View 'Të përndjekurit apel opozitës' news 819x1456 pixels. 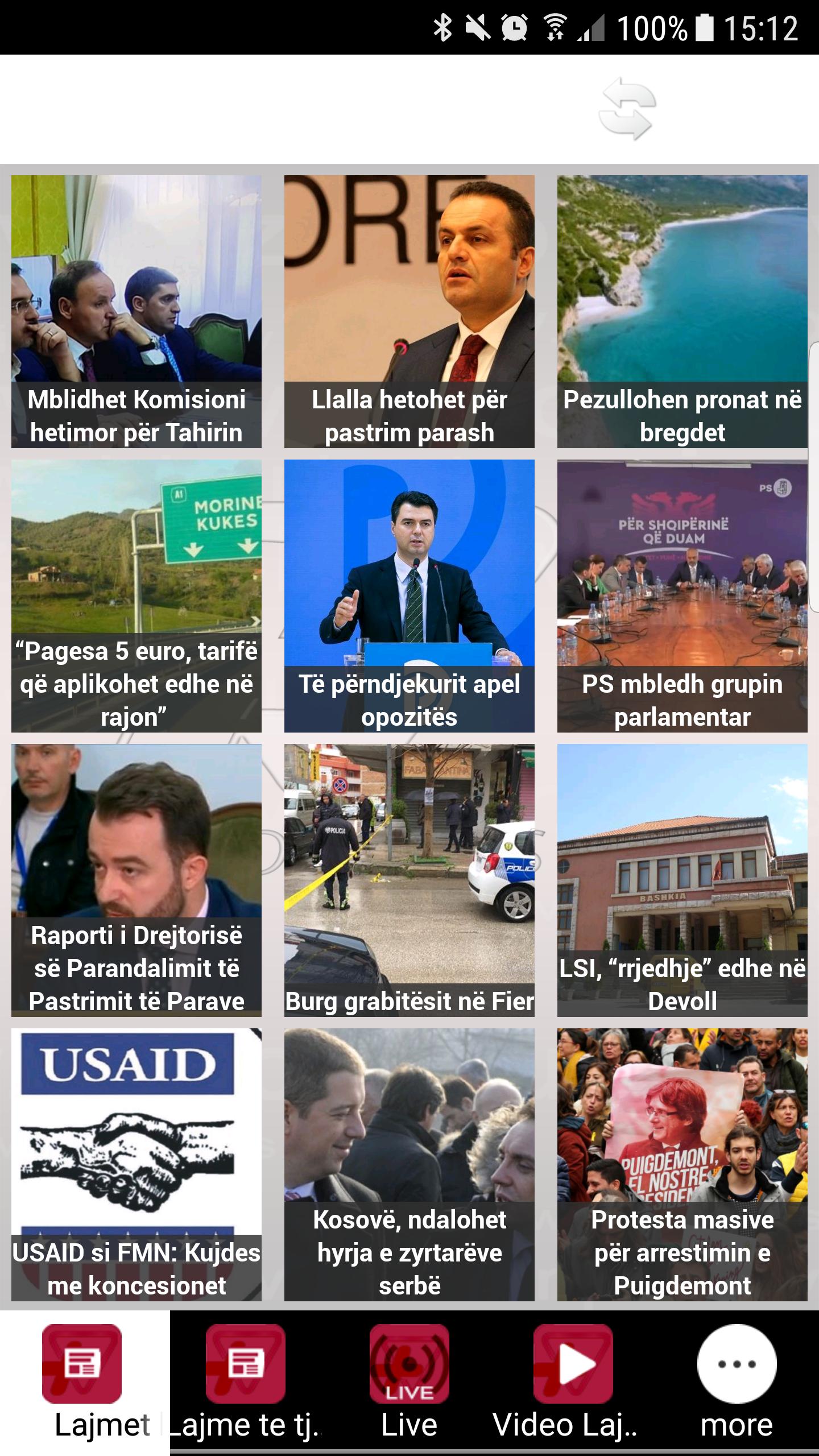(x=409, y=595)
